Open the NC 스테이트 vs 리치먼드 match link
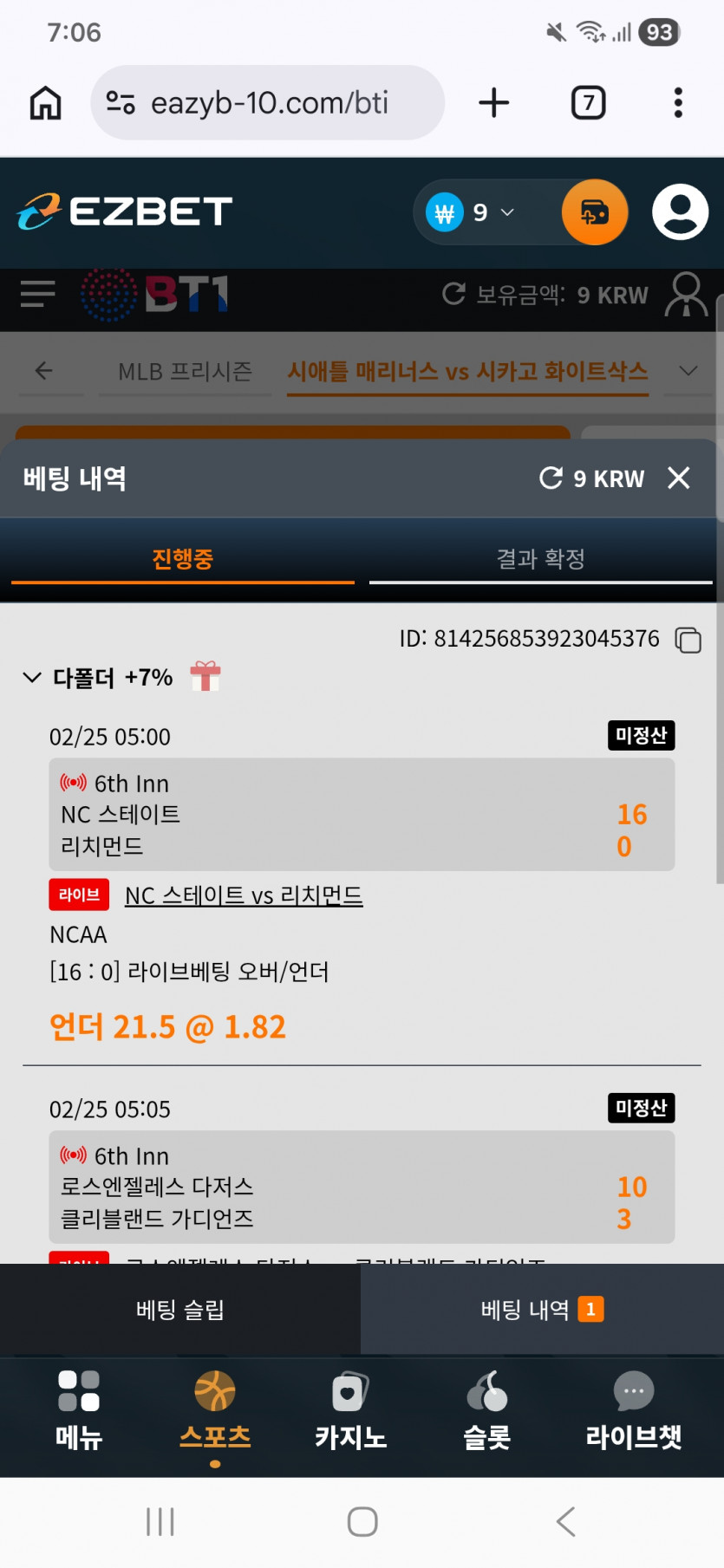 click(244, 895)
